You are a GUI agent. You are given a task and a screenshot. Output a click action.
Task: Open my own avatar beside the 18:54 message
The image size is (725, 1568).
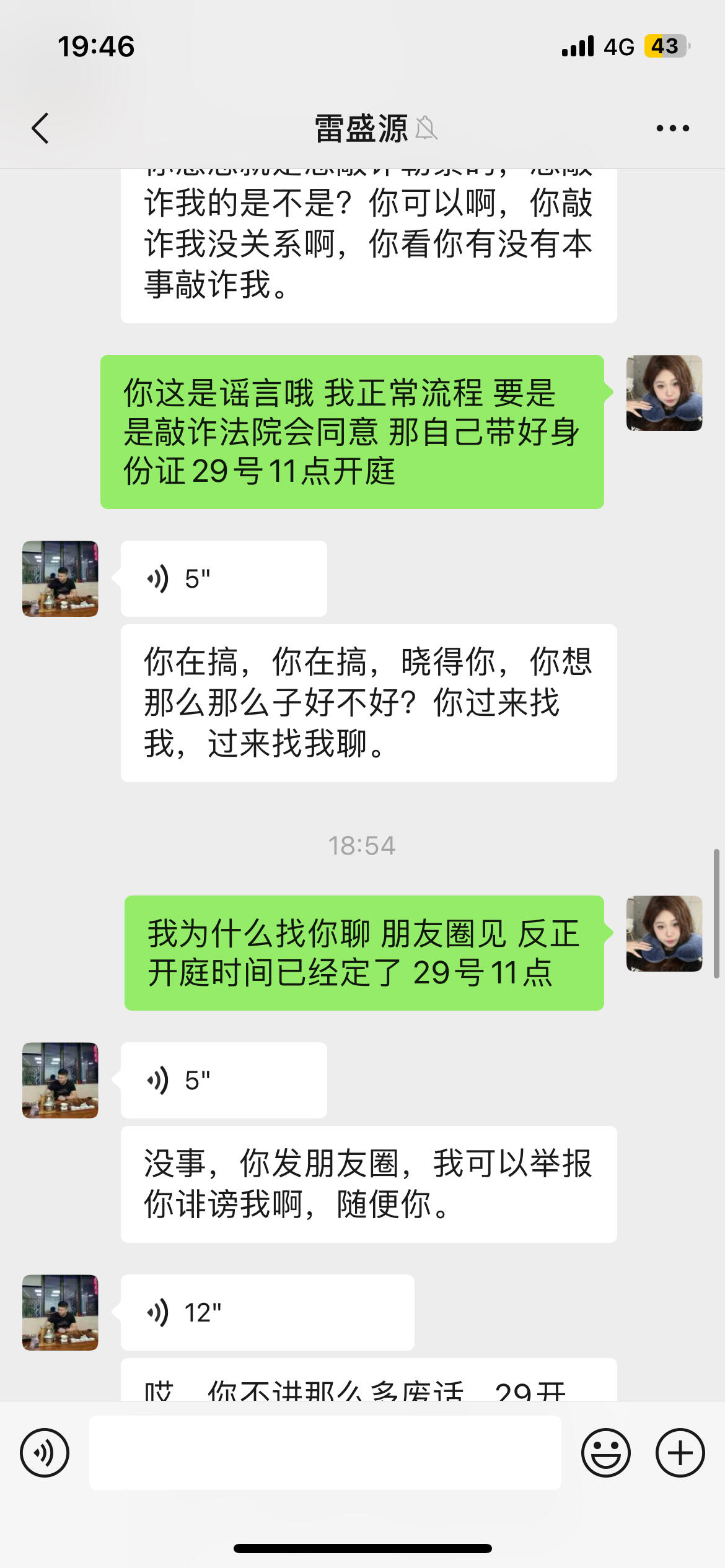(664, 933)
